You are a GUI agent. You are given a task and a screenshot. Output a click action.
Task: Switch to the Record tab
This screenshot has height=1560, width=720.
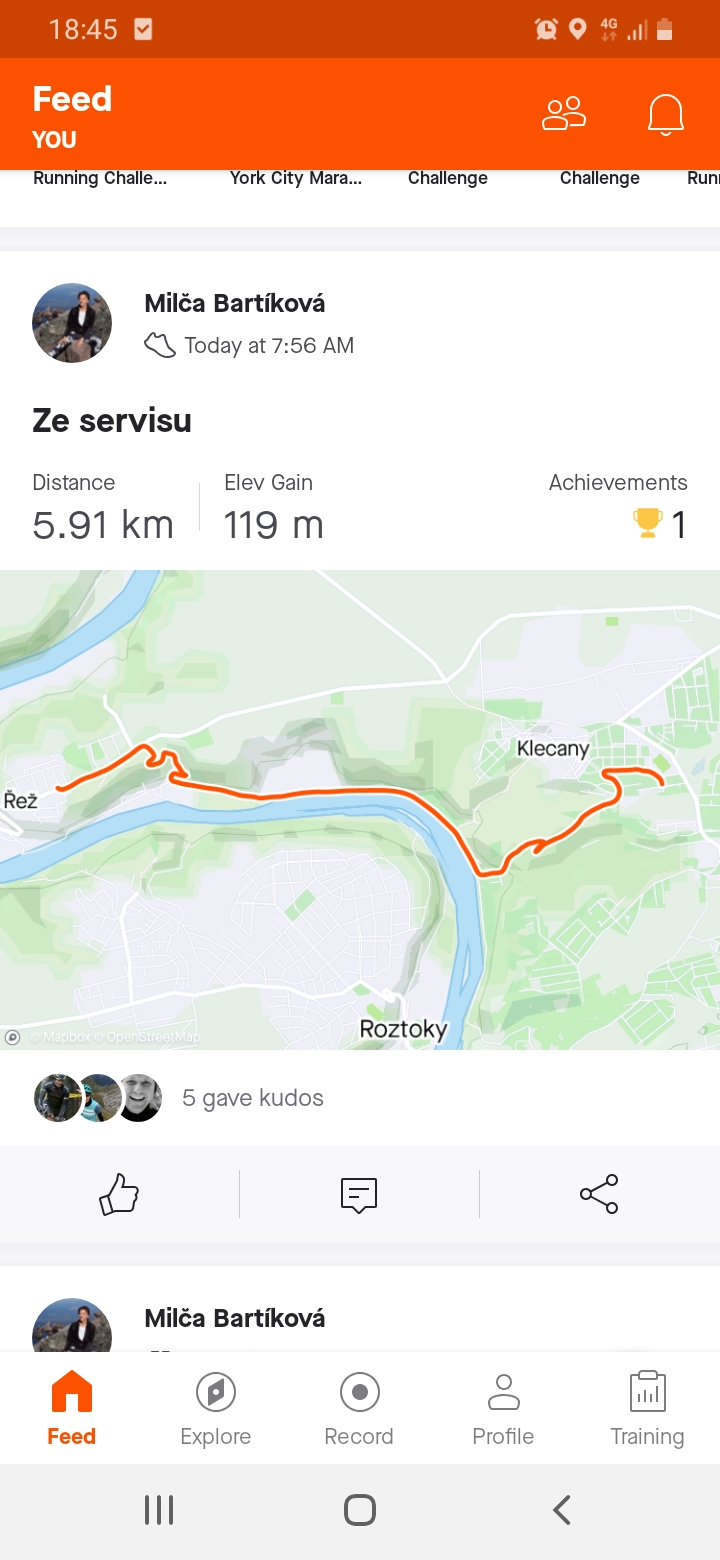pyautogui.click(x=359, y=1410)
